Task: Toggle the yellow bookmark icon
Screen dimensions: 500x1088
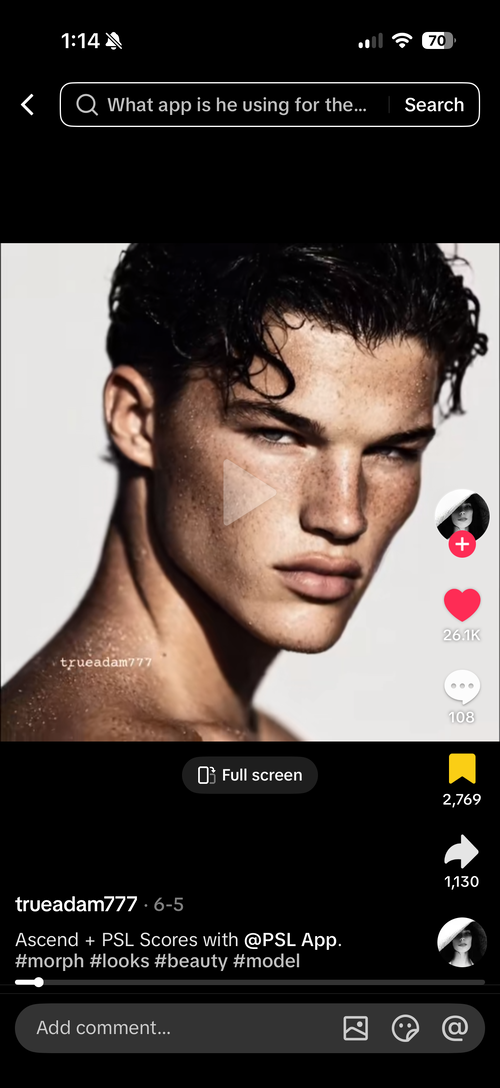Action: [462, 769]
